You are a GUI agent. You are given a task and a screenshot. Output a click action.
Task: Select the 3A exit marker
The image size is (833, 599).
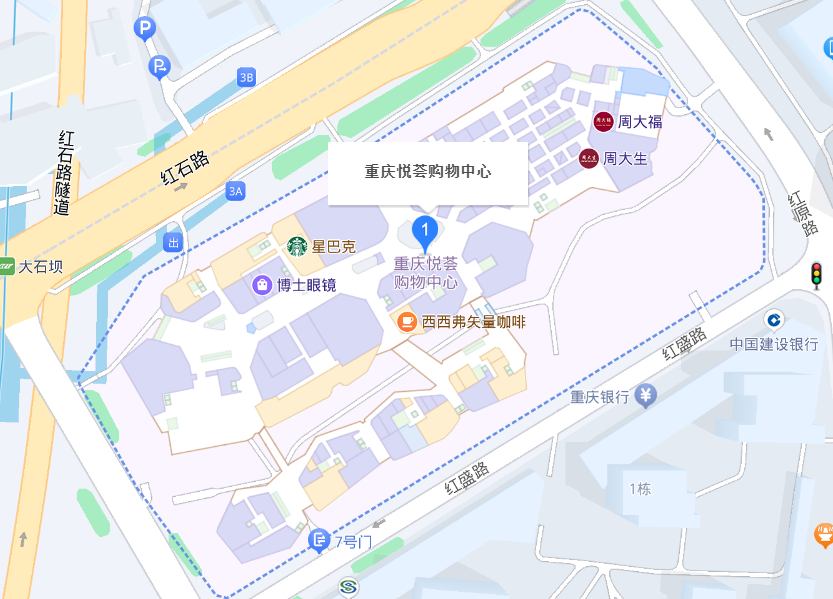point(236,190)
